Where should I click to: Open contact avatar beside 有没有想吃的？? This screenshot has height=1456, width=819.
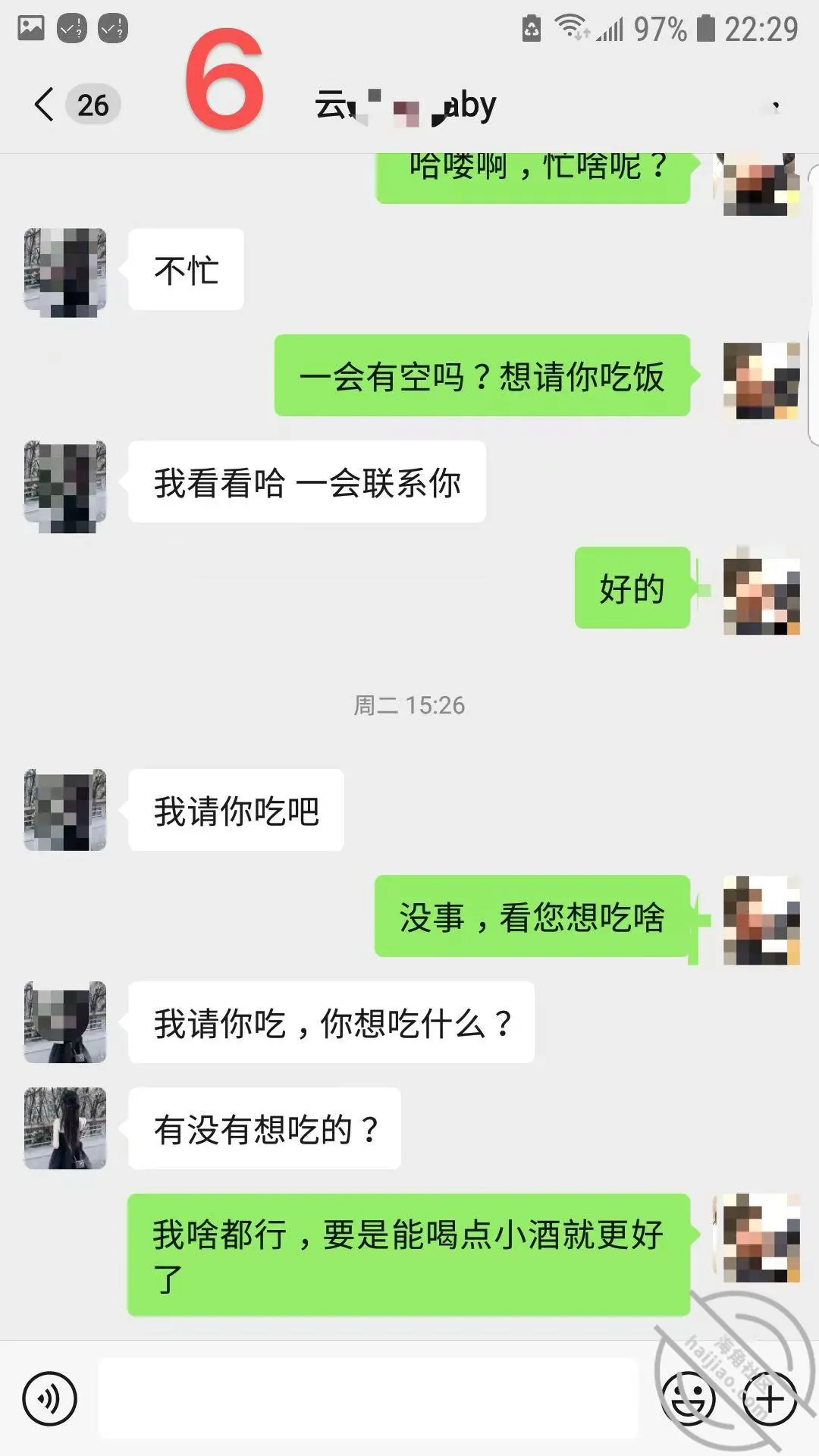click(x=65, y=1128)
